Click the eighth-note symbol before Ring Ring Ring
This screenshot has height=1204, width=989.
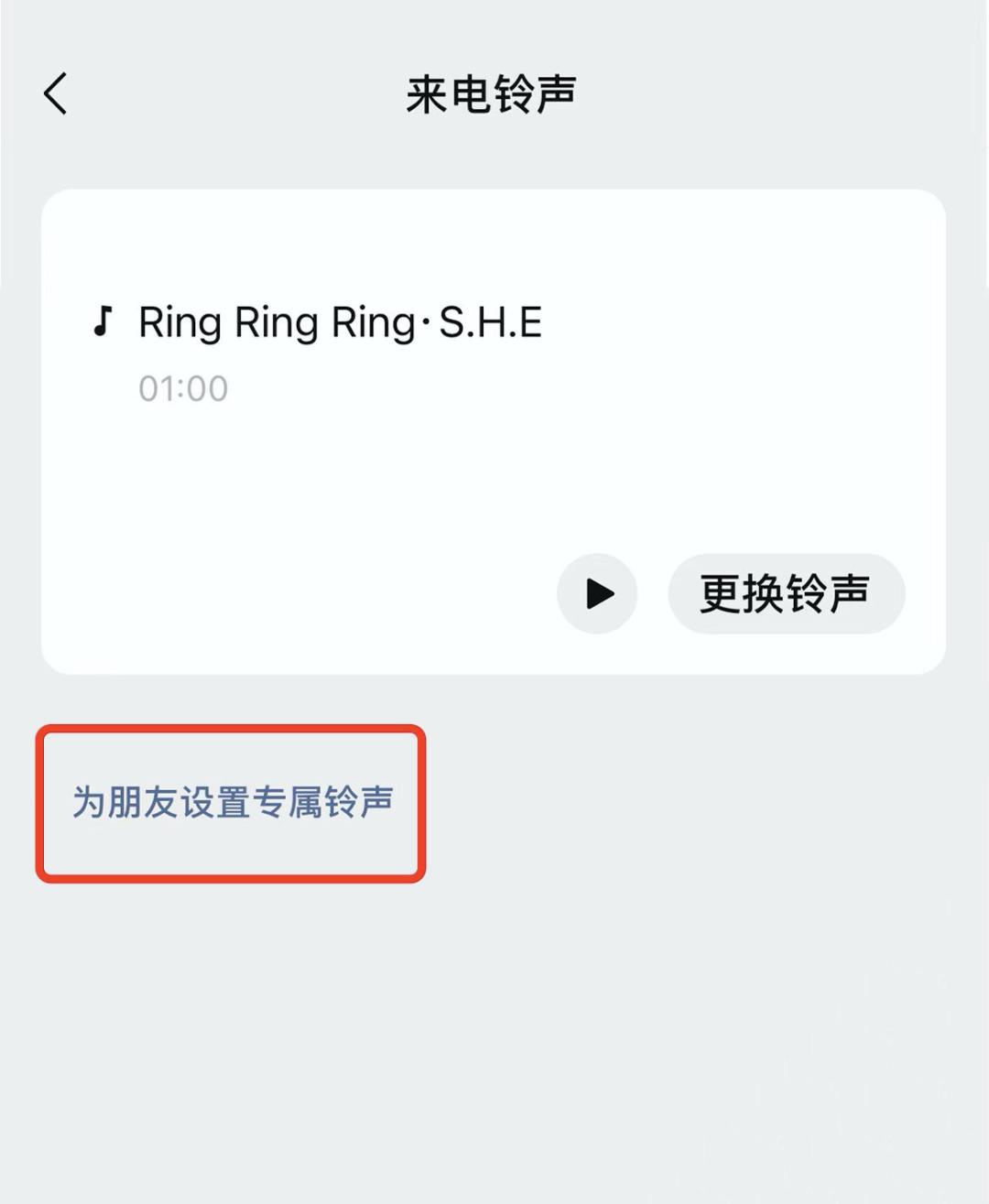tap(103, 322)
